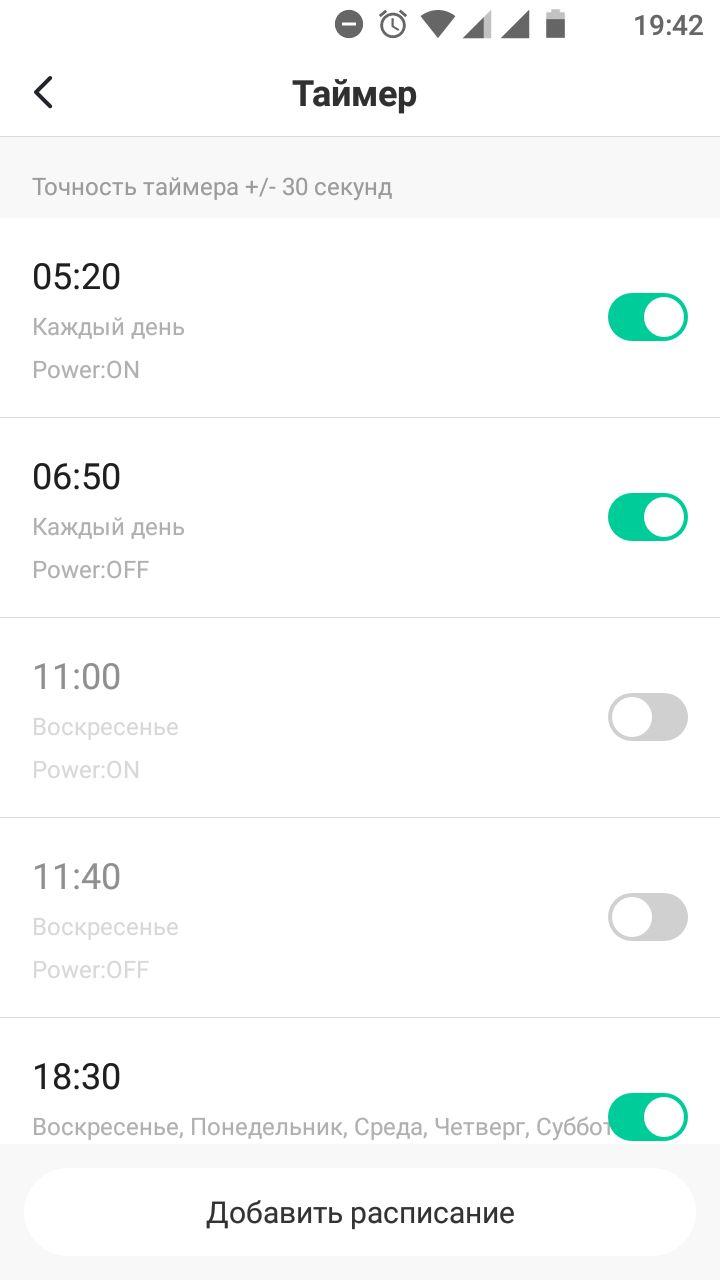Screen dimensions: 720x1280
Task: Enable the 11:00 Sunday timer
Action: [647, 717]
